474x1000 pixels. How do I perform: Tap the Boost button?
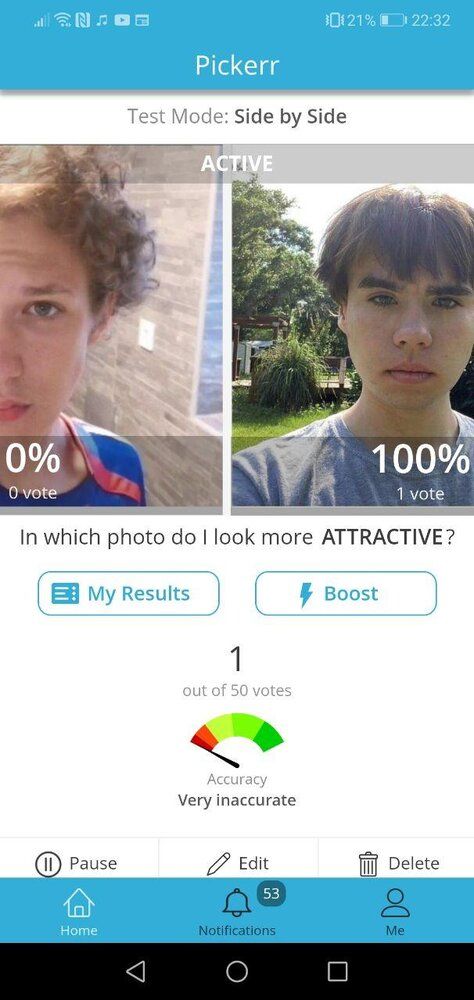pyautogui.click(x=346, y=593)
